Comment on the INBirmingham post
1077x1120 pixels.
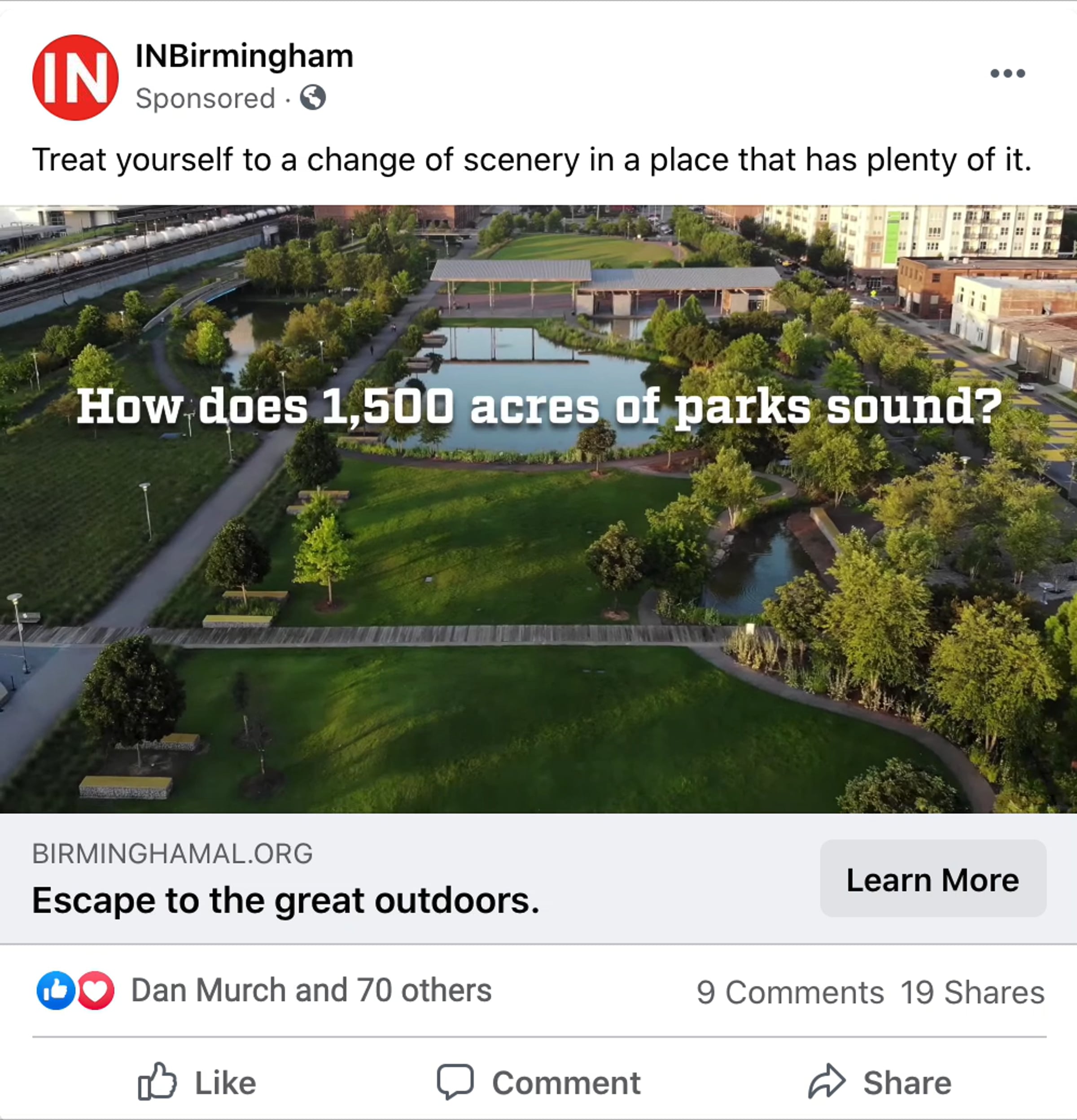(538, 1082)
